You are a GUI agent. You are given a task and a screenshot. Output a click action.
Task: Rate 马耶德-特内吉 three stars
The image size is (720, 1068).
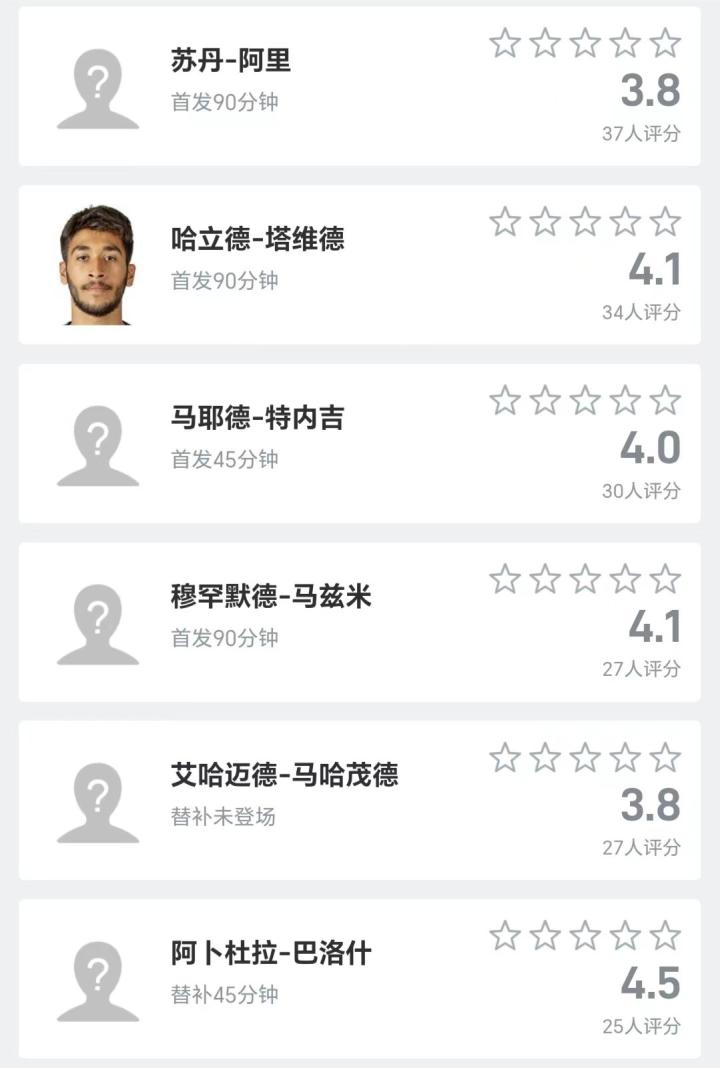click(x=585, y=401)
